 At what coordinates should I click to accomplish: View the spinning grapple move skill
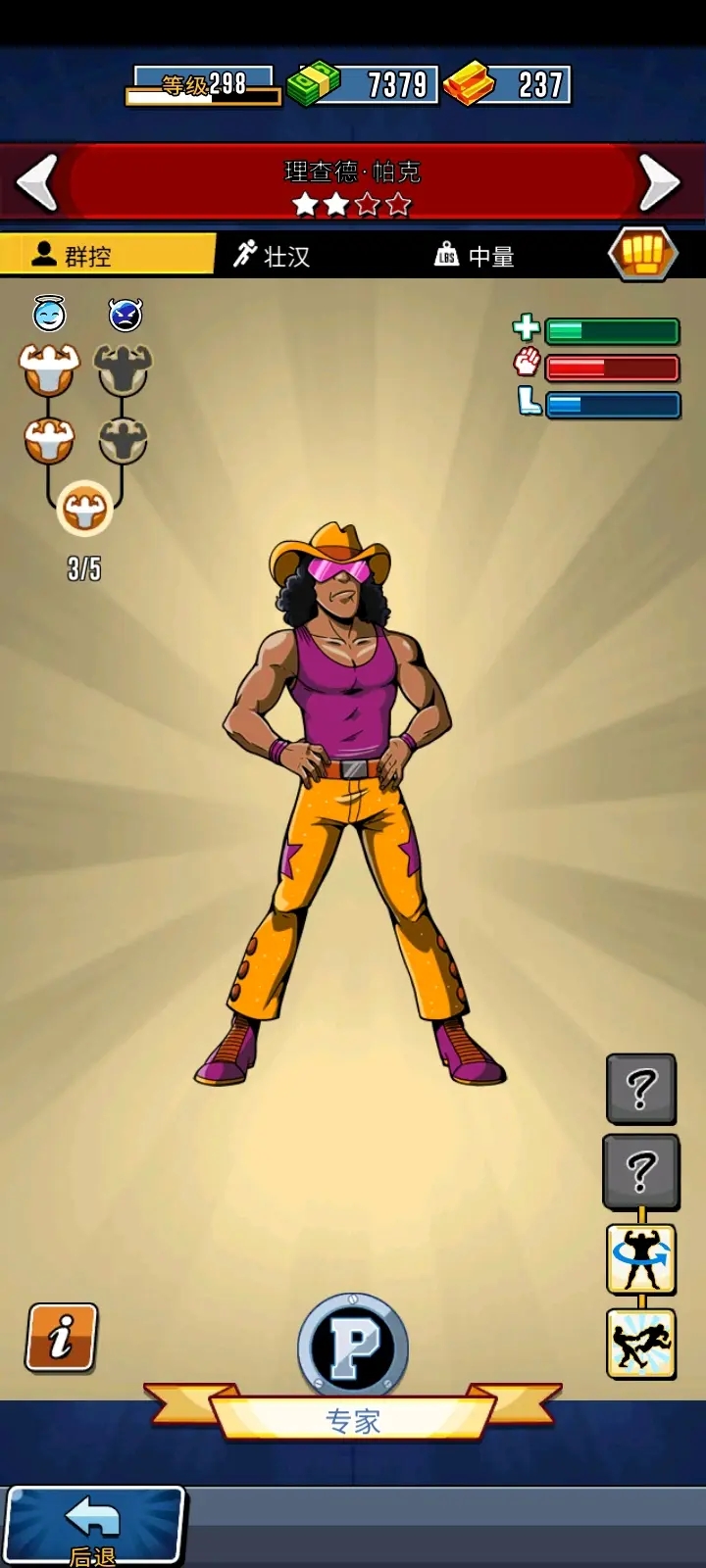coord(641,1258)
